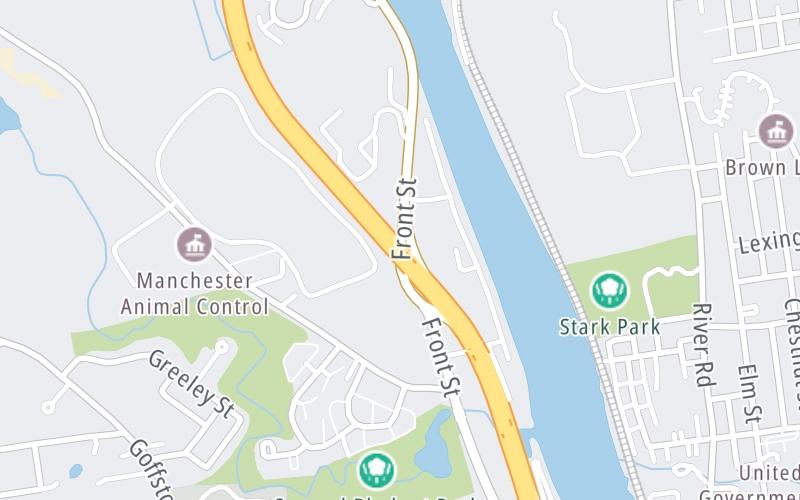Tap the Brown Library building marker
The height and width of the screenshot is (500, 800).
775,131
